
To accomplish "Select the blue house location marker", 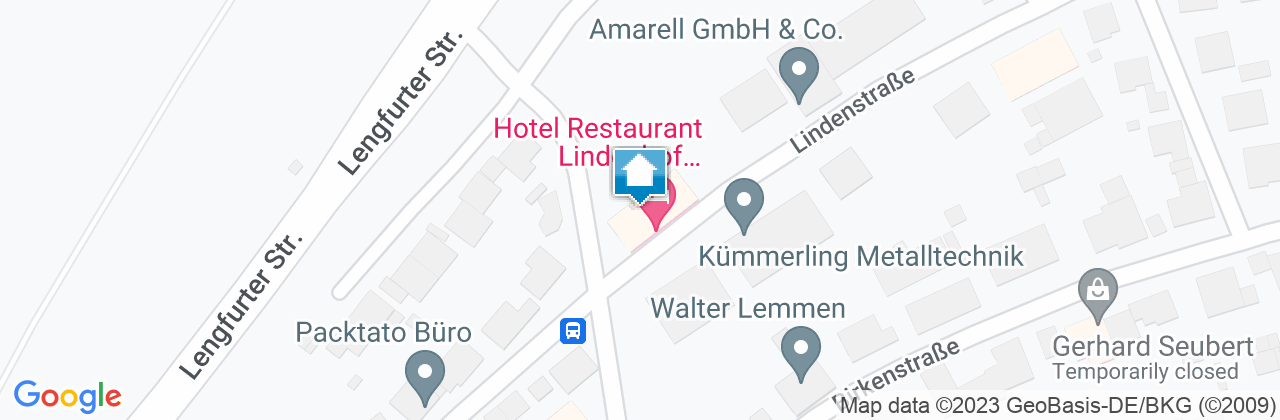I will [x=639, y=174].
